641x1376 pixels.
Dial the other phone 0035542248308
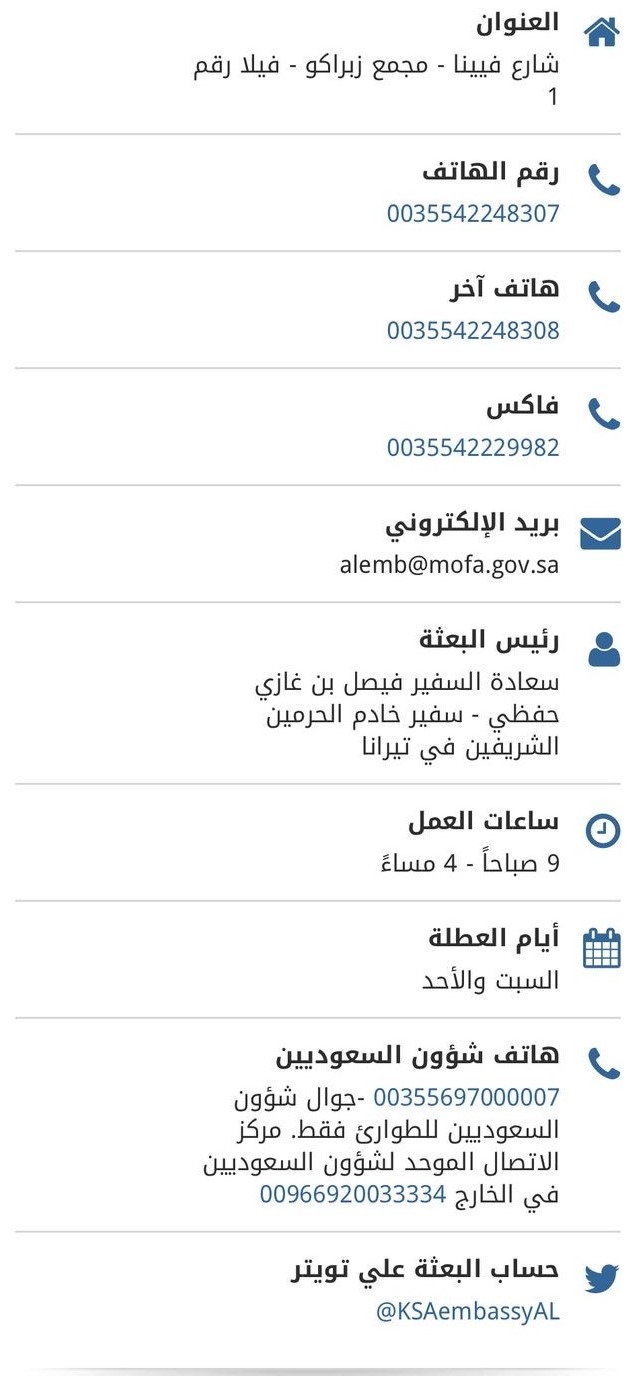pyautogui.click(x=473, y=330)
